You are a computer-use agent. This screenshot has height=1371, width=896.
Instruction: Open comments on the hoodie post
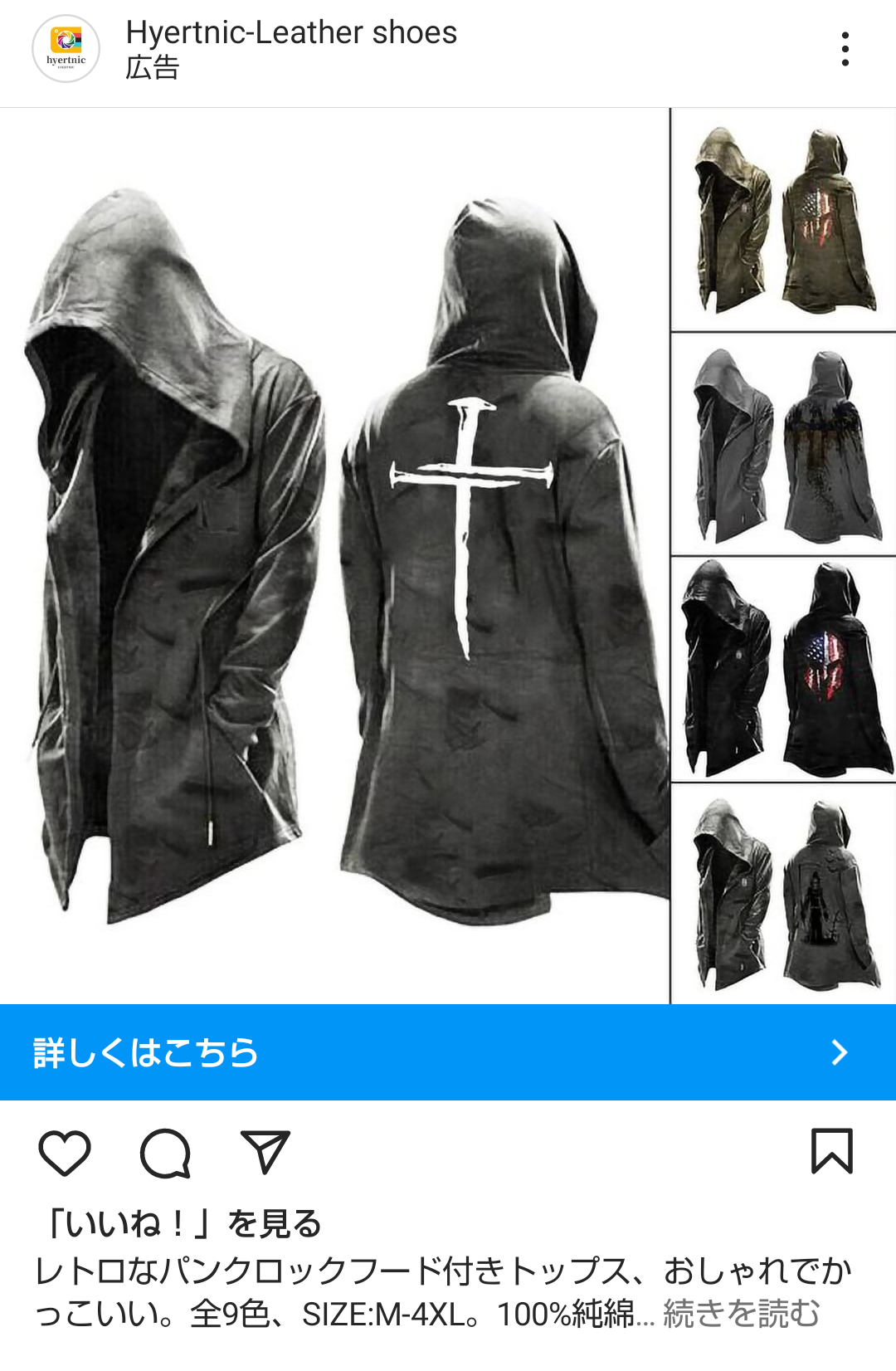click(165, 1153)
